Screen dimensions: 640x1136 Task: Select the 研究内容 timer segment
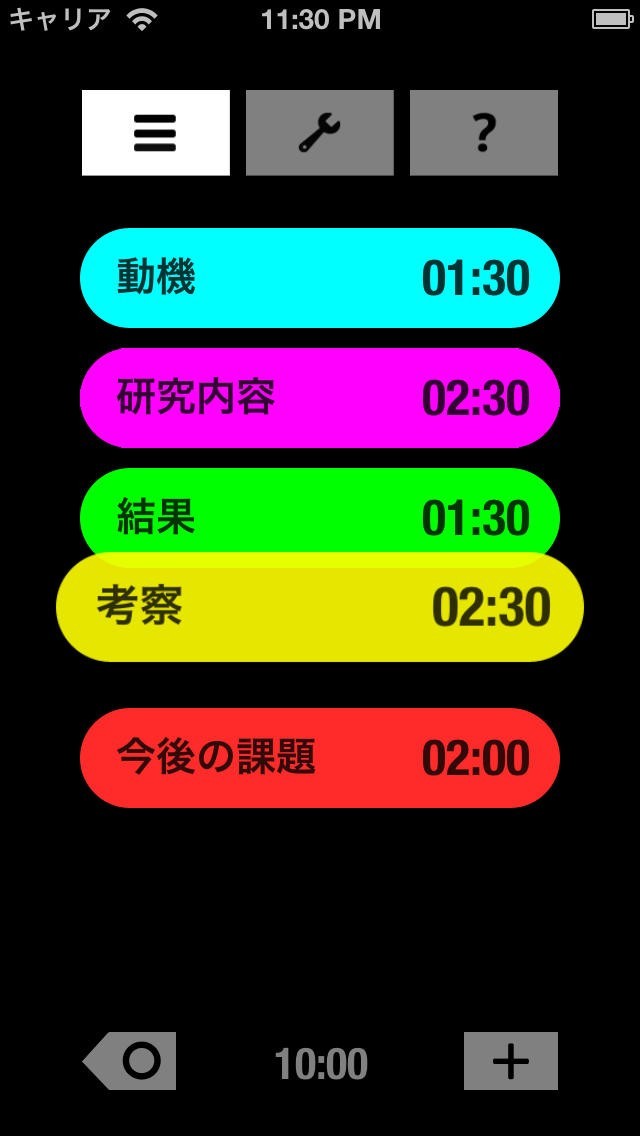coord(320,398)
